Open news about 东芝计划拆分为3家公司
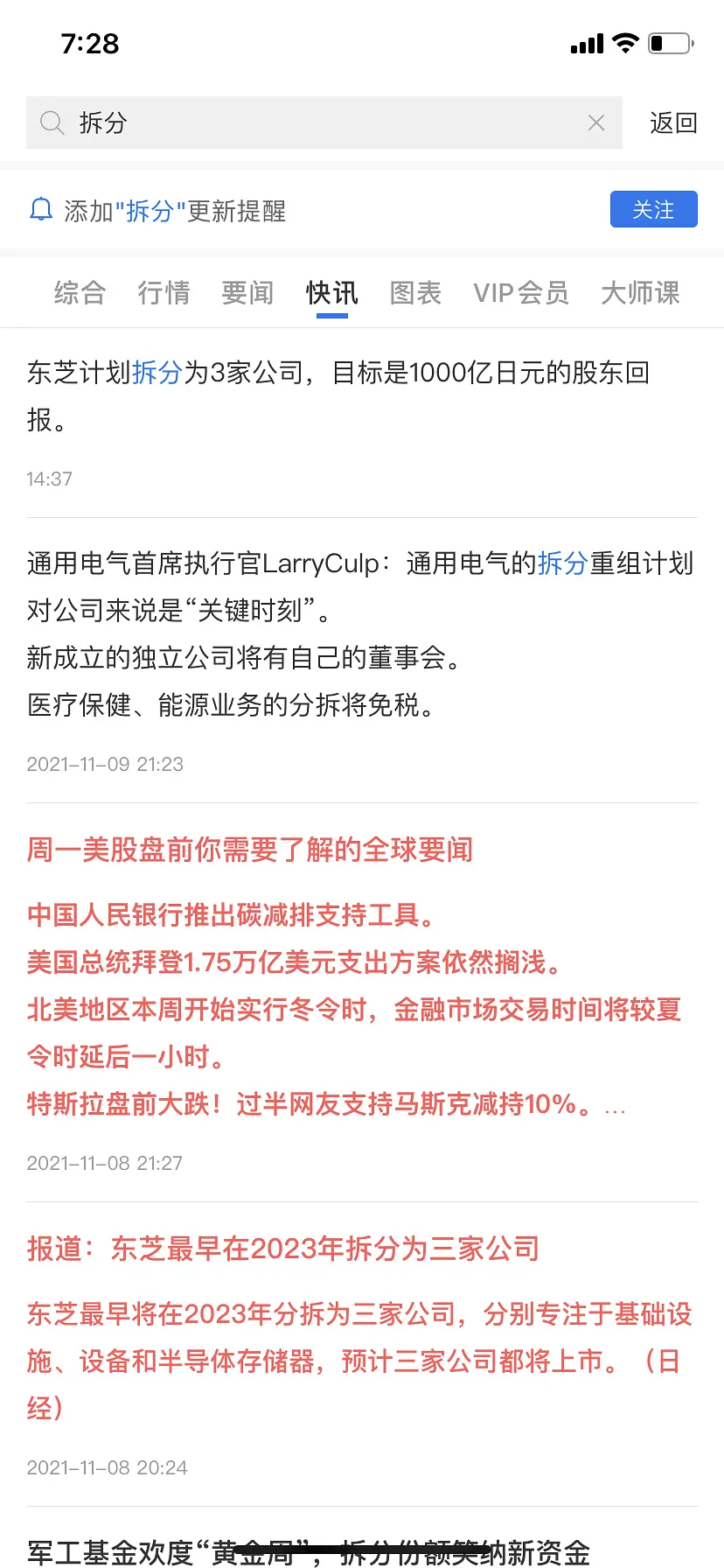The width and height of the screenshot is (724, 1568). [338, 395]
